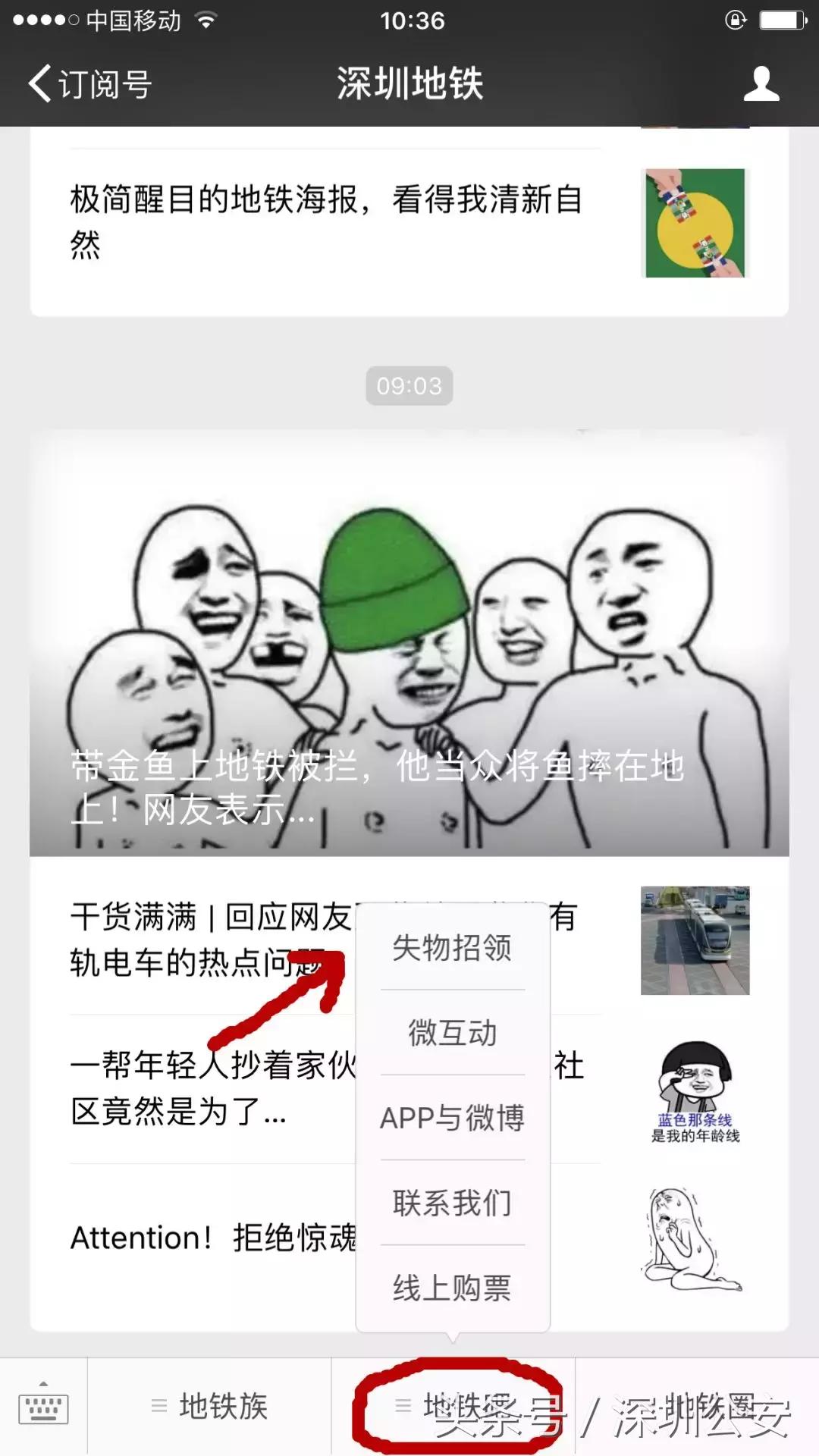Pick 线上购票 at the menu bottom
This screenshot has width=819, height=1456.
[x=451, y=1288]
